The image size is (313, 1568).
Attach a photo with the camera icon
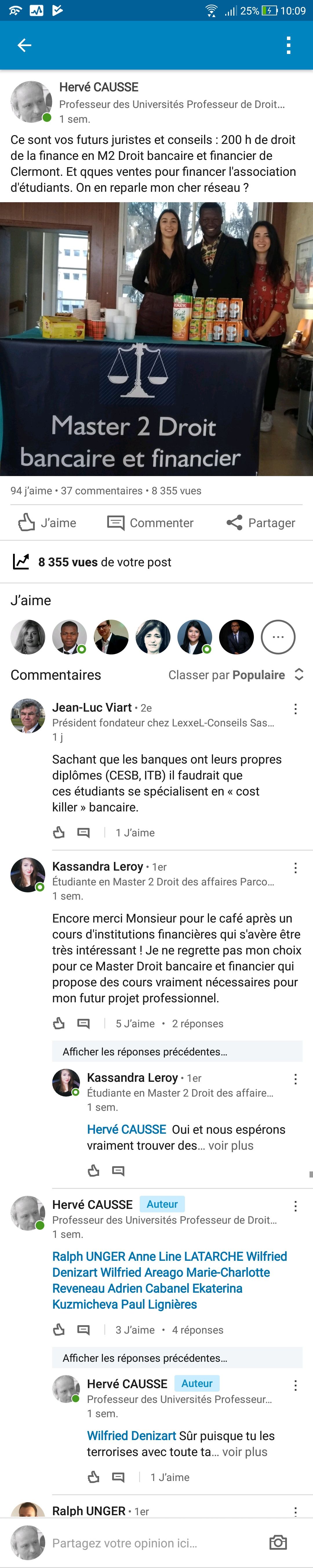point(278,1542)
